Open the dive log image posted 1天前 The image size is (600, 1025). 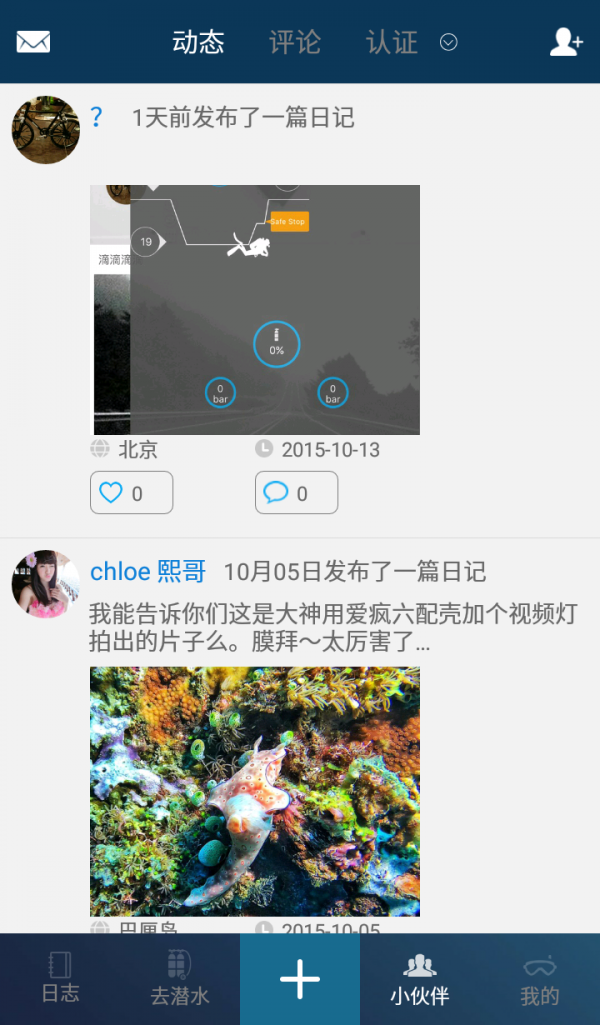coord(255,309)
